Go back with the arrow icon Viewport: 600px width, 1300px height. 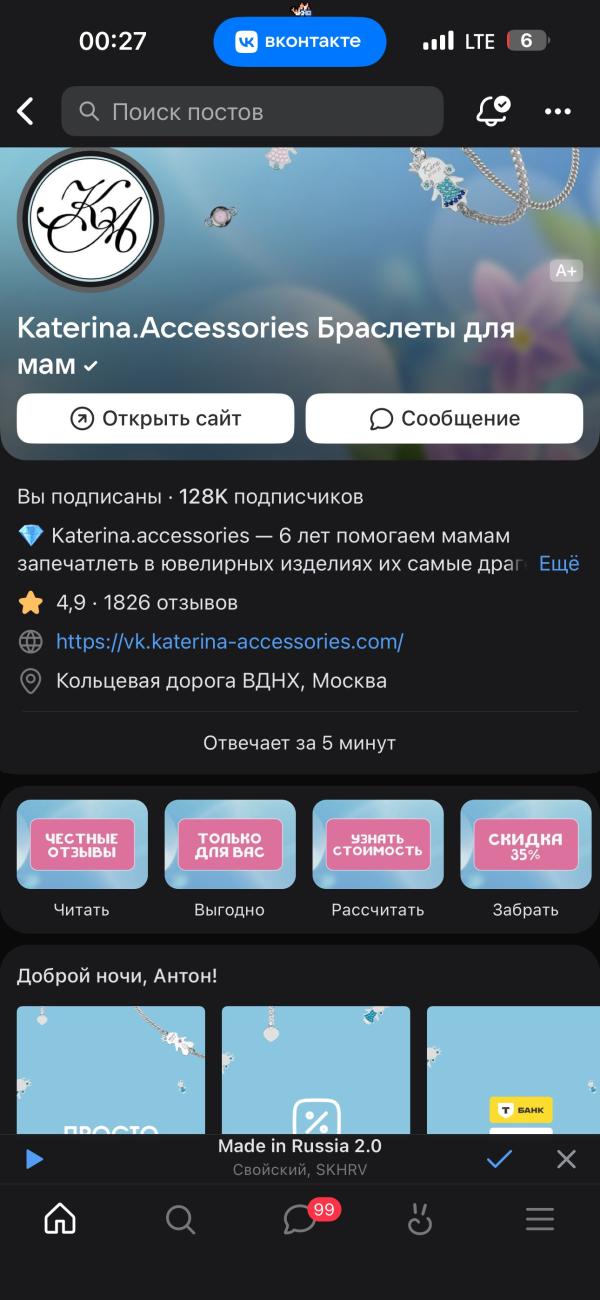pos(26,111)
